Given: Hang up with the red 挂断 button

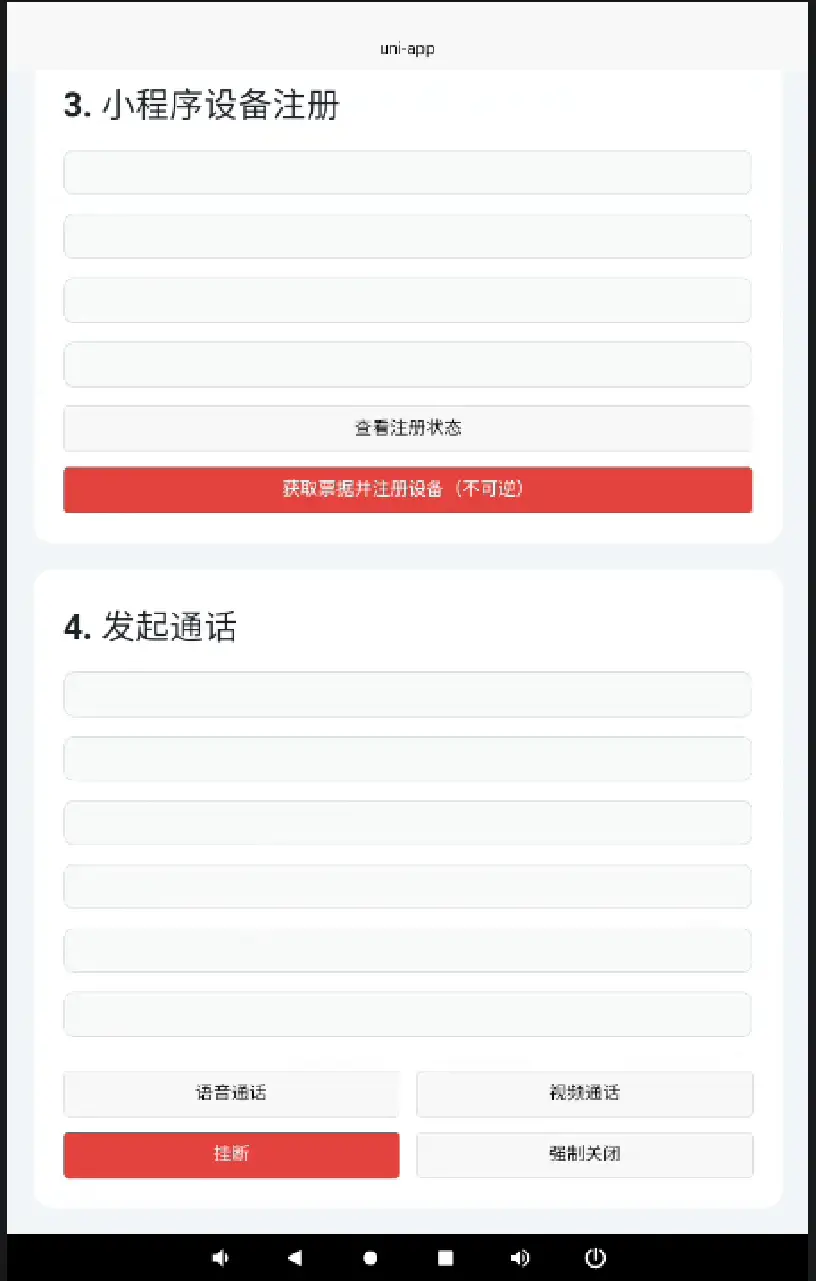Looking at the screenshot, I should click(x=231, y=1154).
